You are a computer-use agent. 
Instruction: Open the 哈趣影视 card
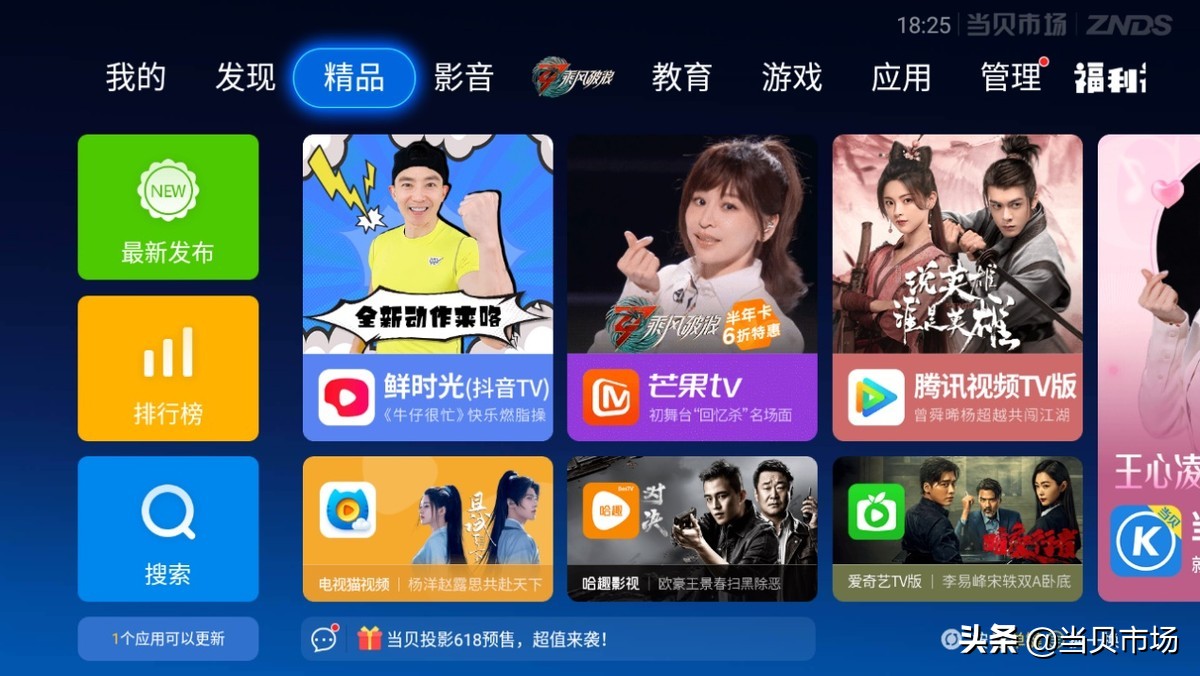click(x=692, y=529)
